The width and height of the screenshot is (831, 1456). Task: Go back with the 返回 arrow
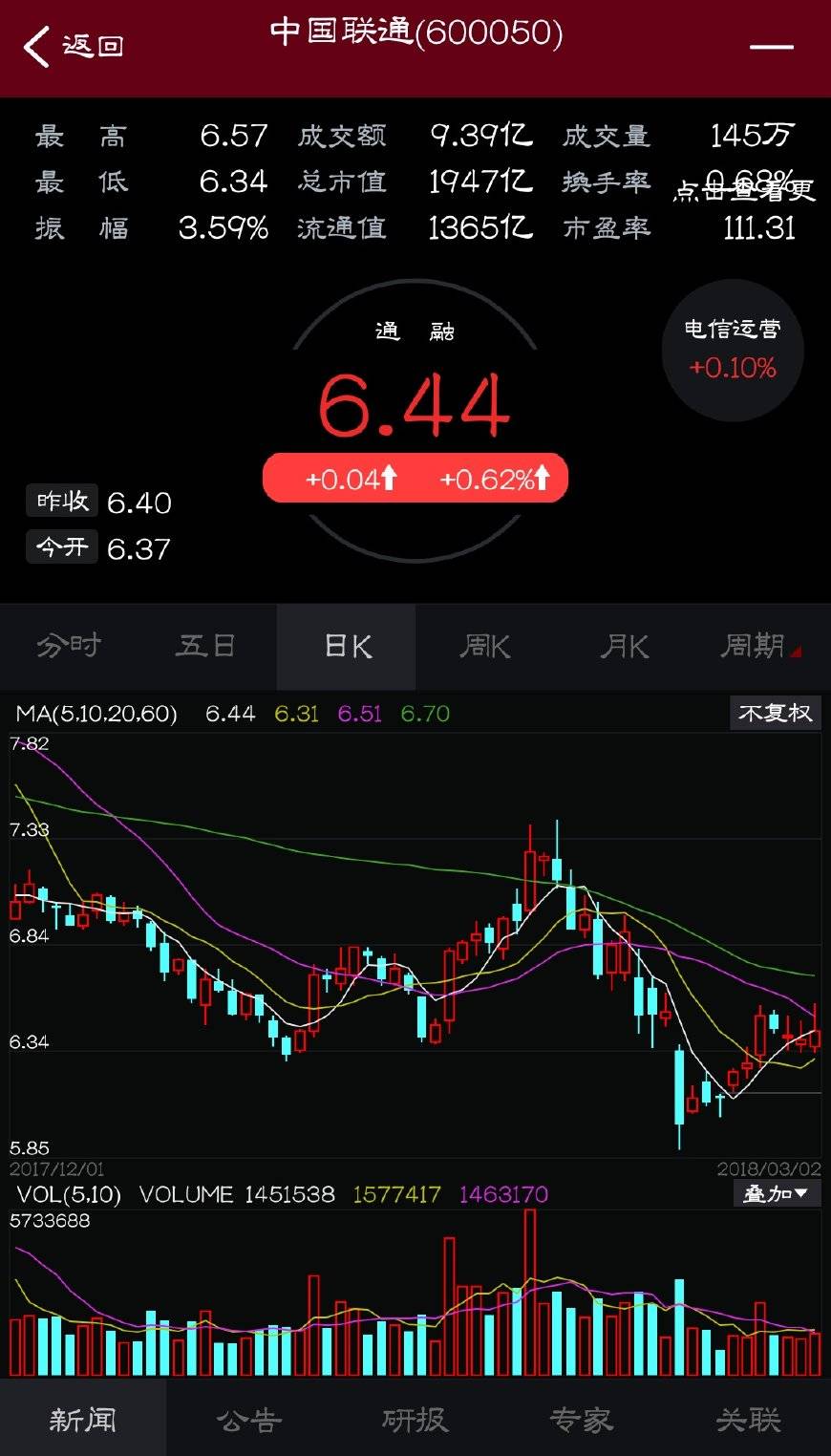[x=74, y=46]
